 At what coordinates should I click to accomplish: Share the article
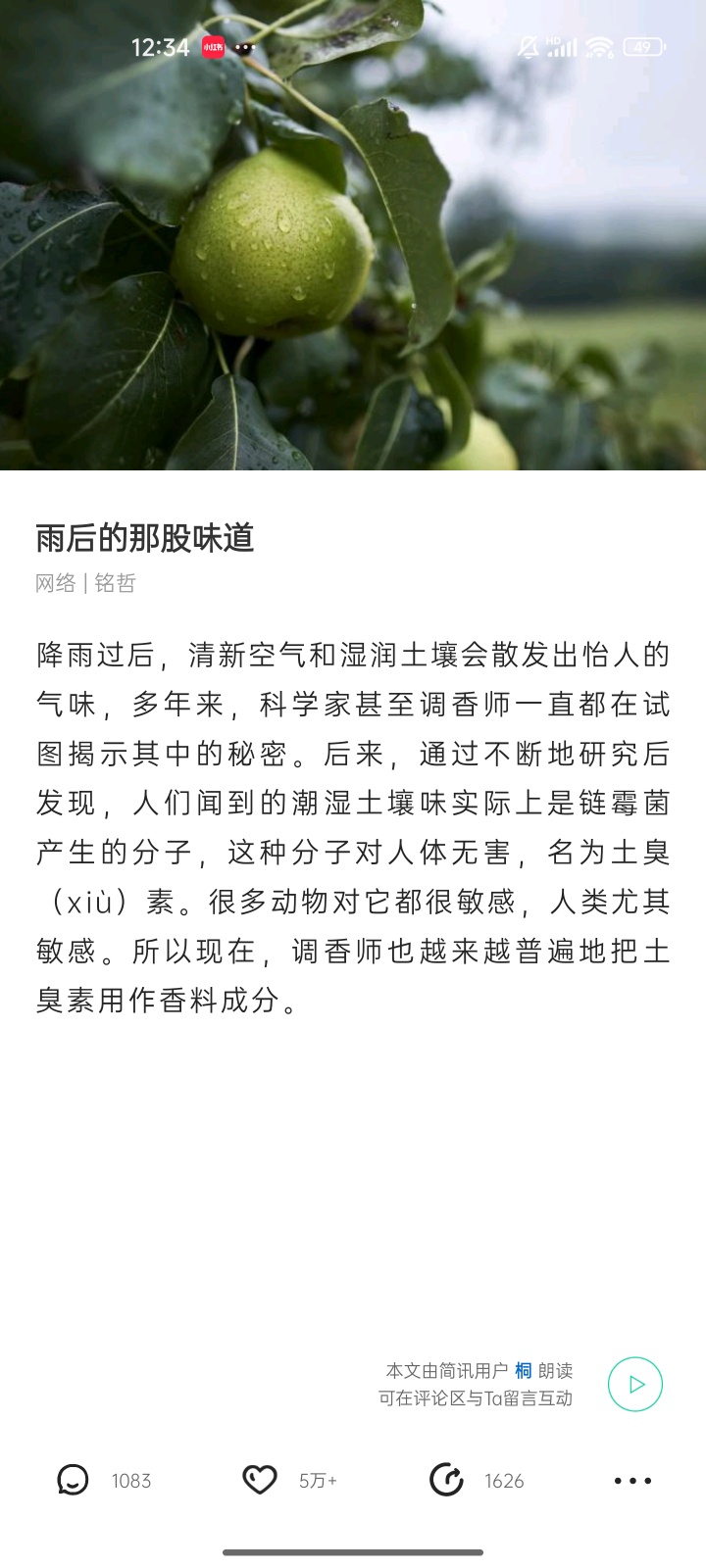point(447,1480)
